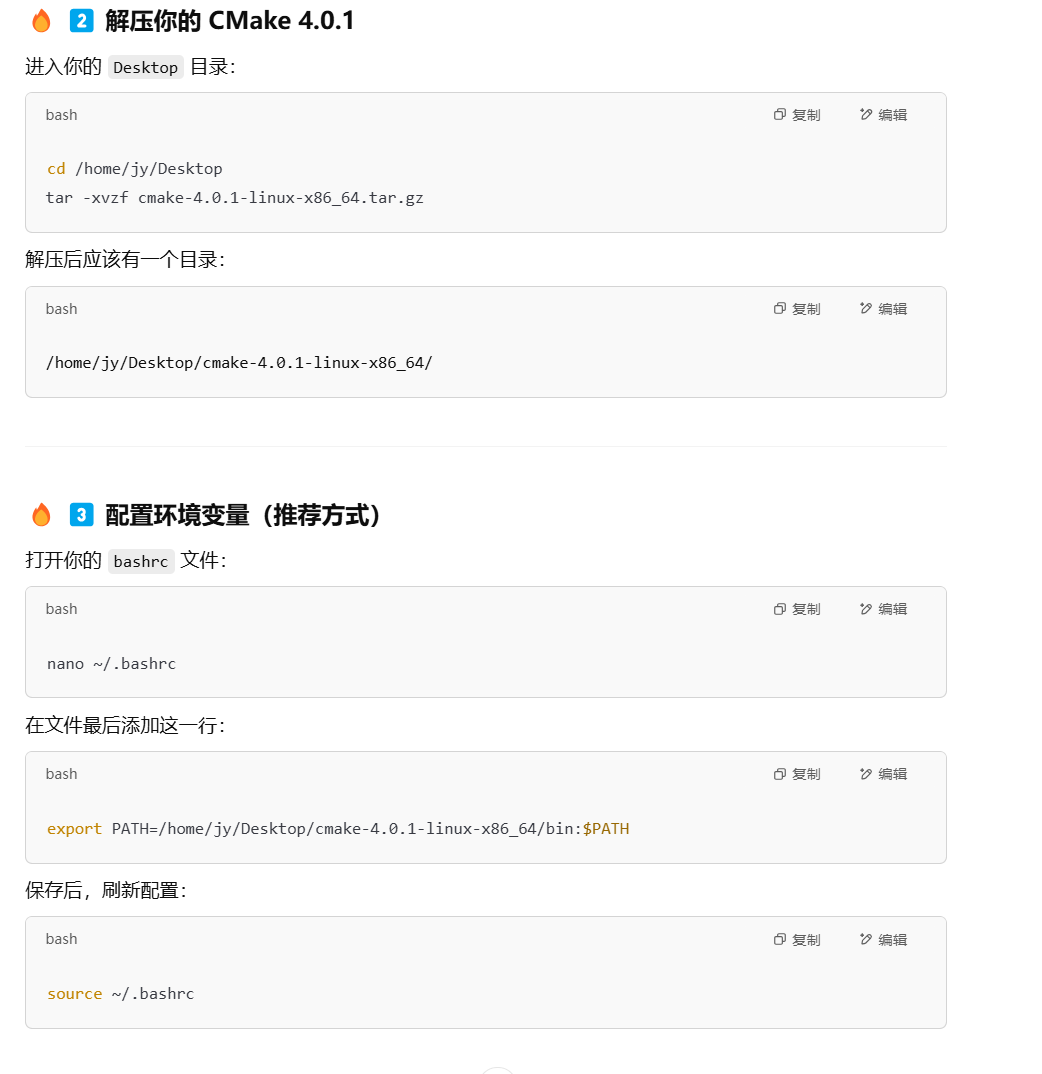
Task: Click the 编辑 button on the directory path block
Action: [x=890, y=308]
